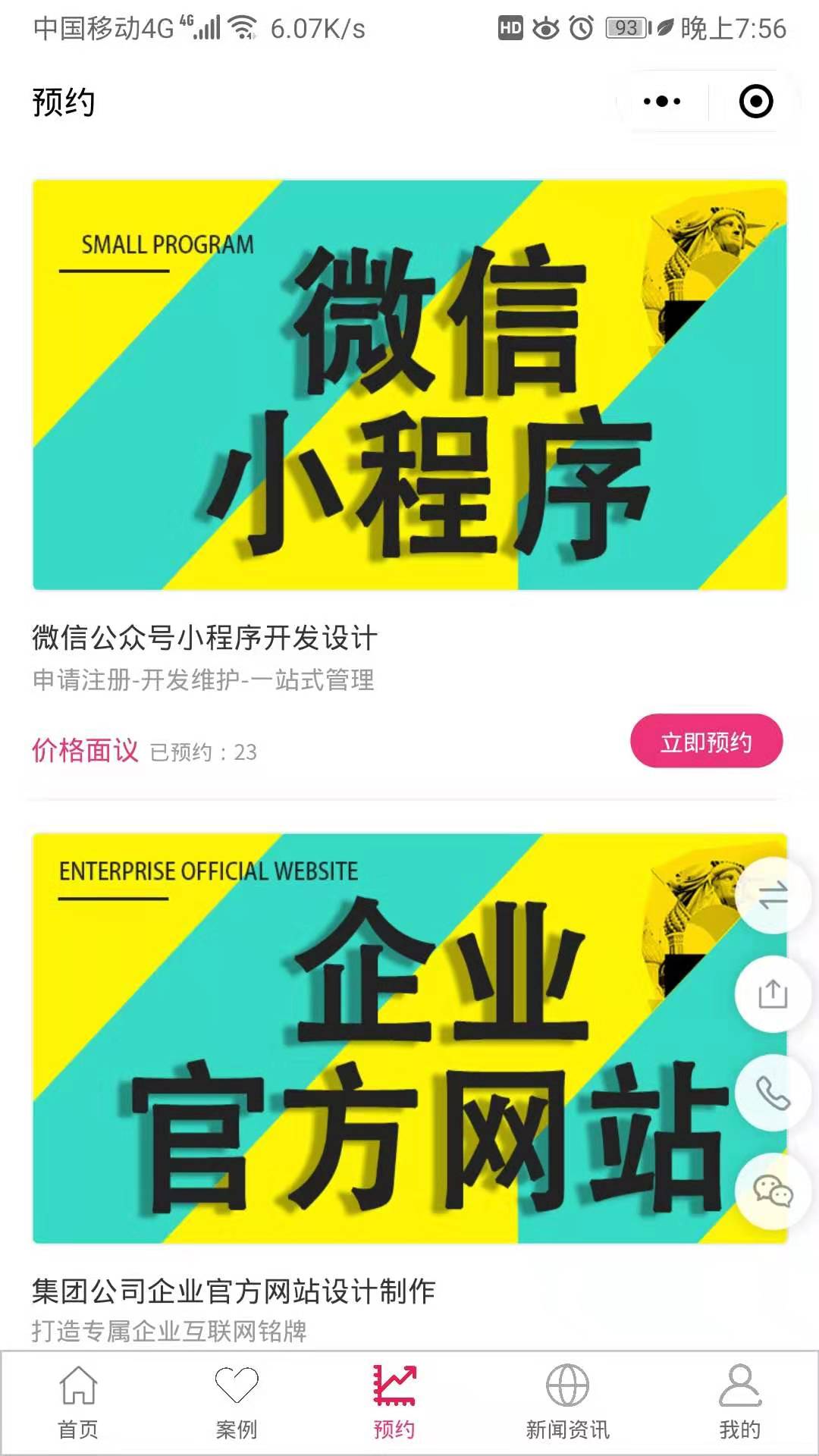Open the 新闻资讯 tab
The width and height of the screenshot is (819, 1456).
coord(567,1403)
